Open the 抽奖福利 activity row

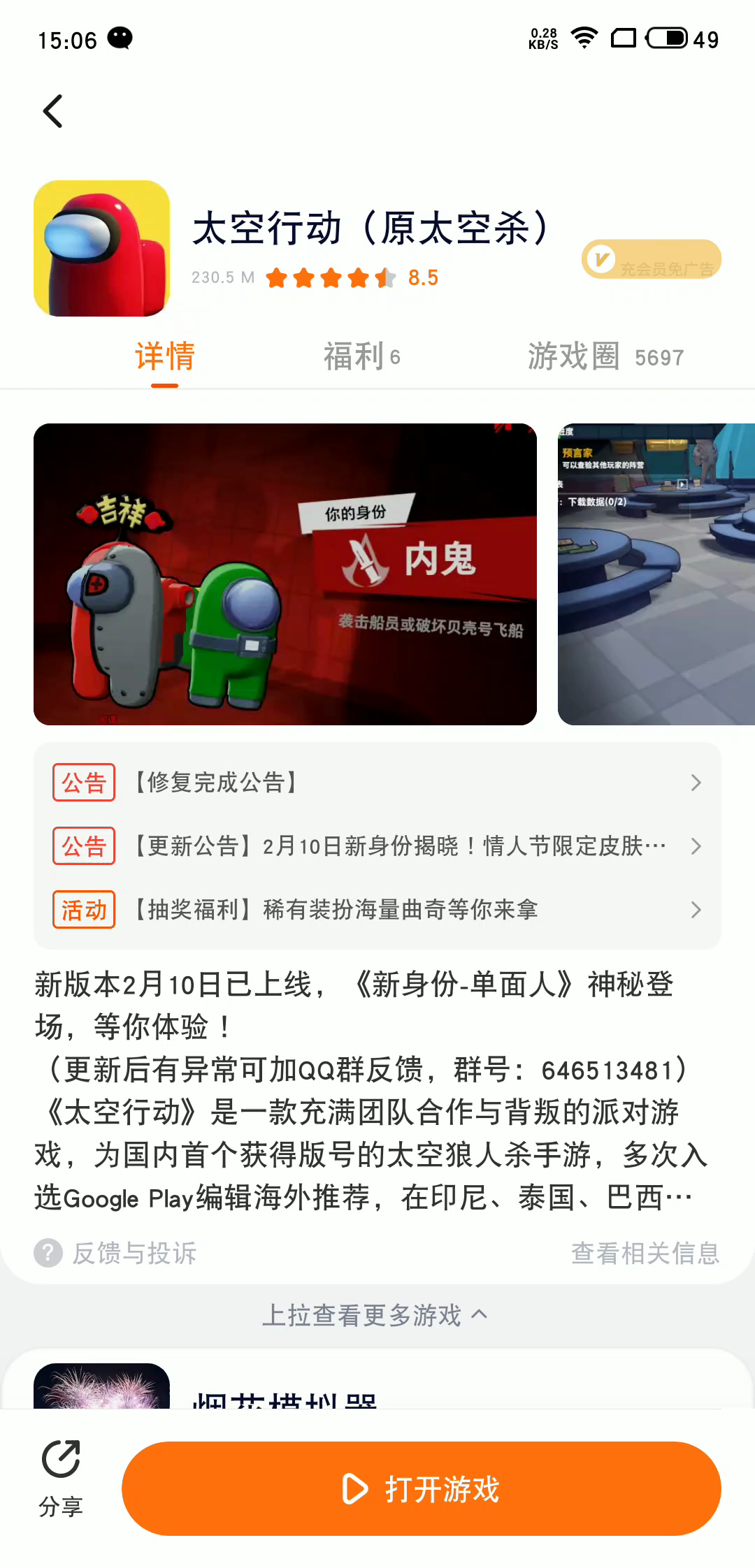[377, 910]
